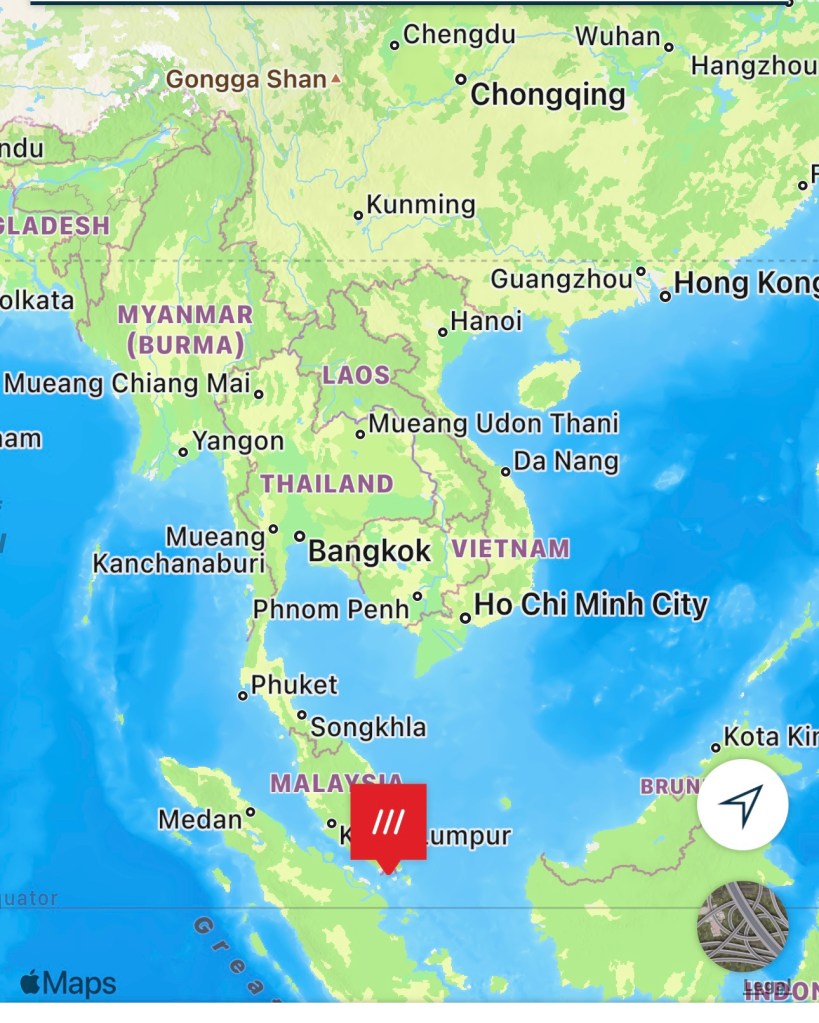Tap the red what3words marker pin
Viewport: 819px width, 1023px height.
pos(388,823)
